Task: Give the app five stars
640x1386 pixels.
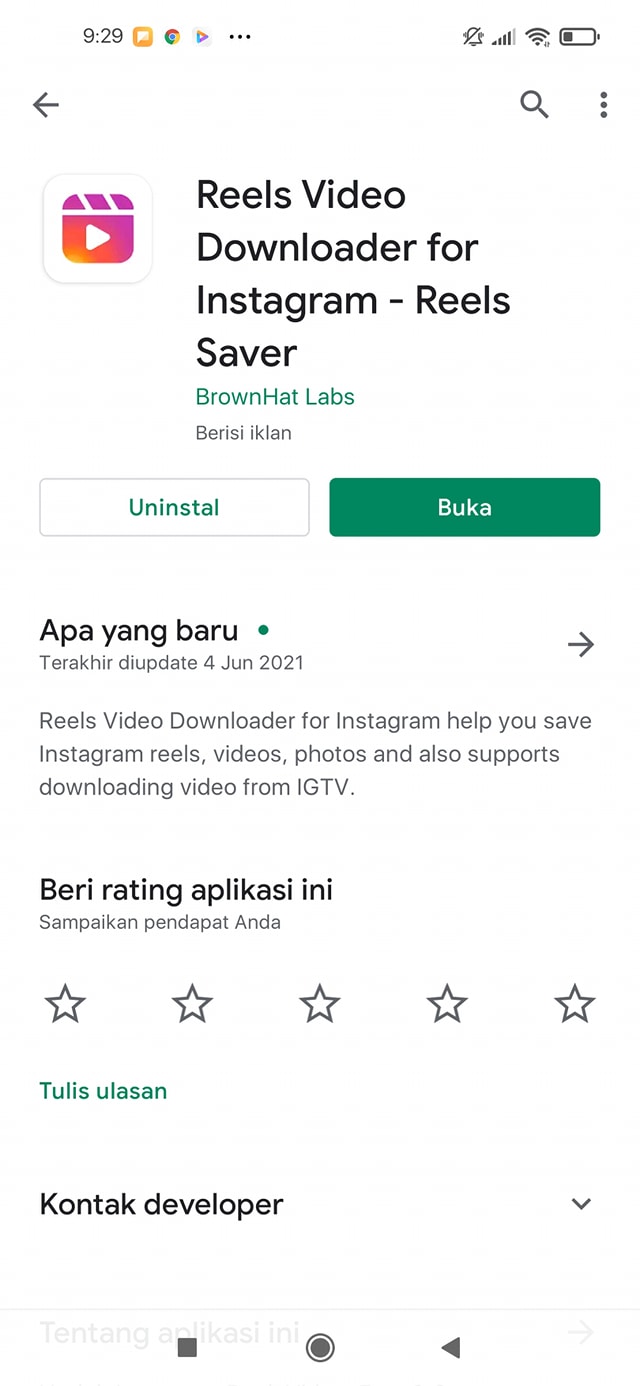Action: 575,1003
